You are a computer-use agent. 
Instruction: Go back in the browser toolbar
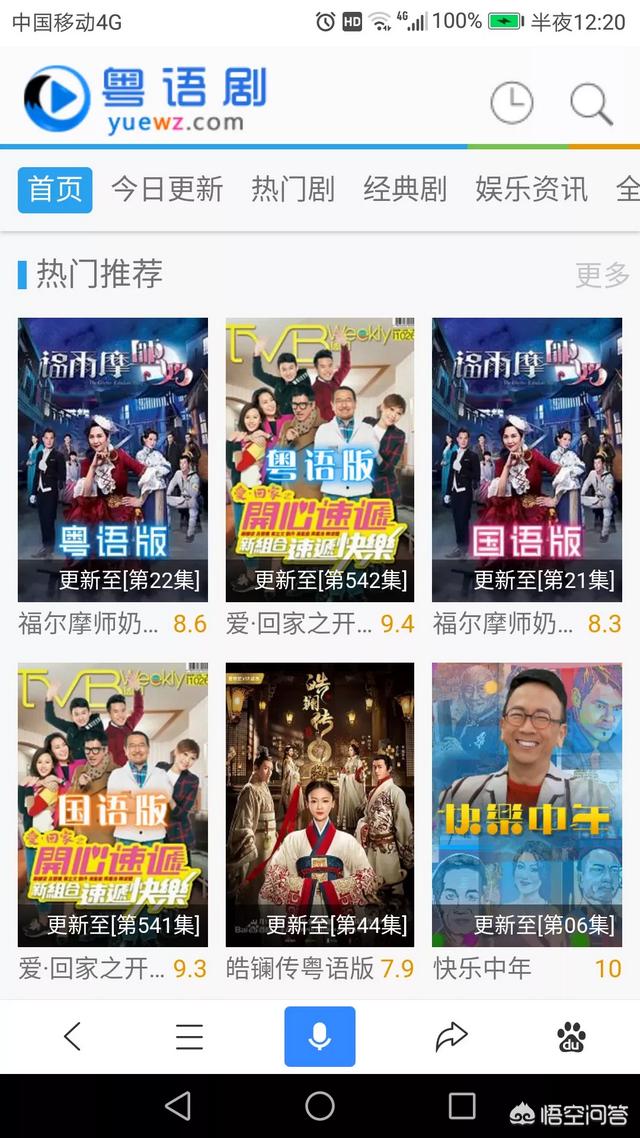coord(72,1037)
